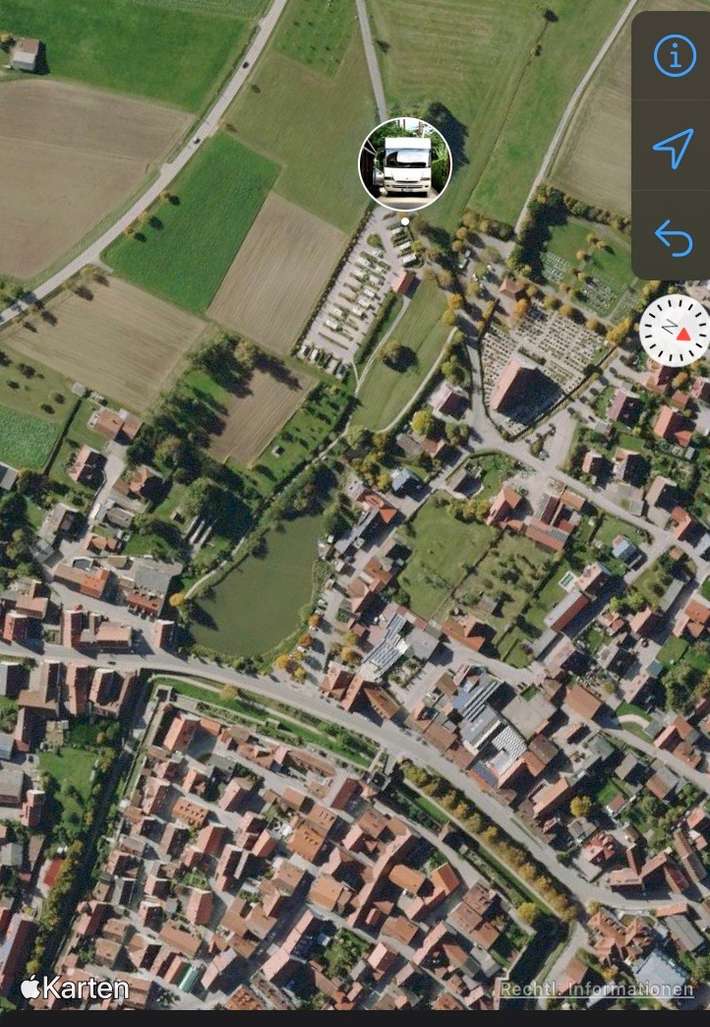Open Rechtl. Informationen link
This screenshot has width=710, height=1027.
597,989
